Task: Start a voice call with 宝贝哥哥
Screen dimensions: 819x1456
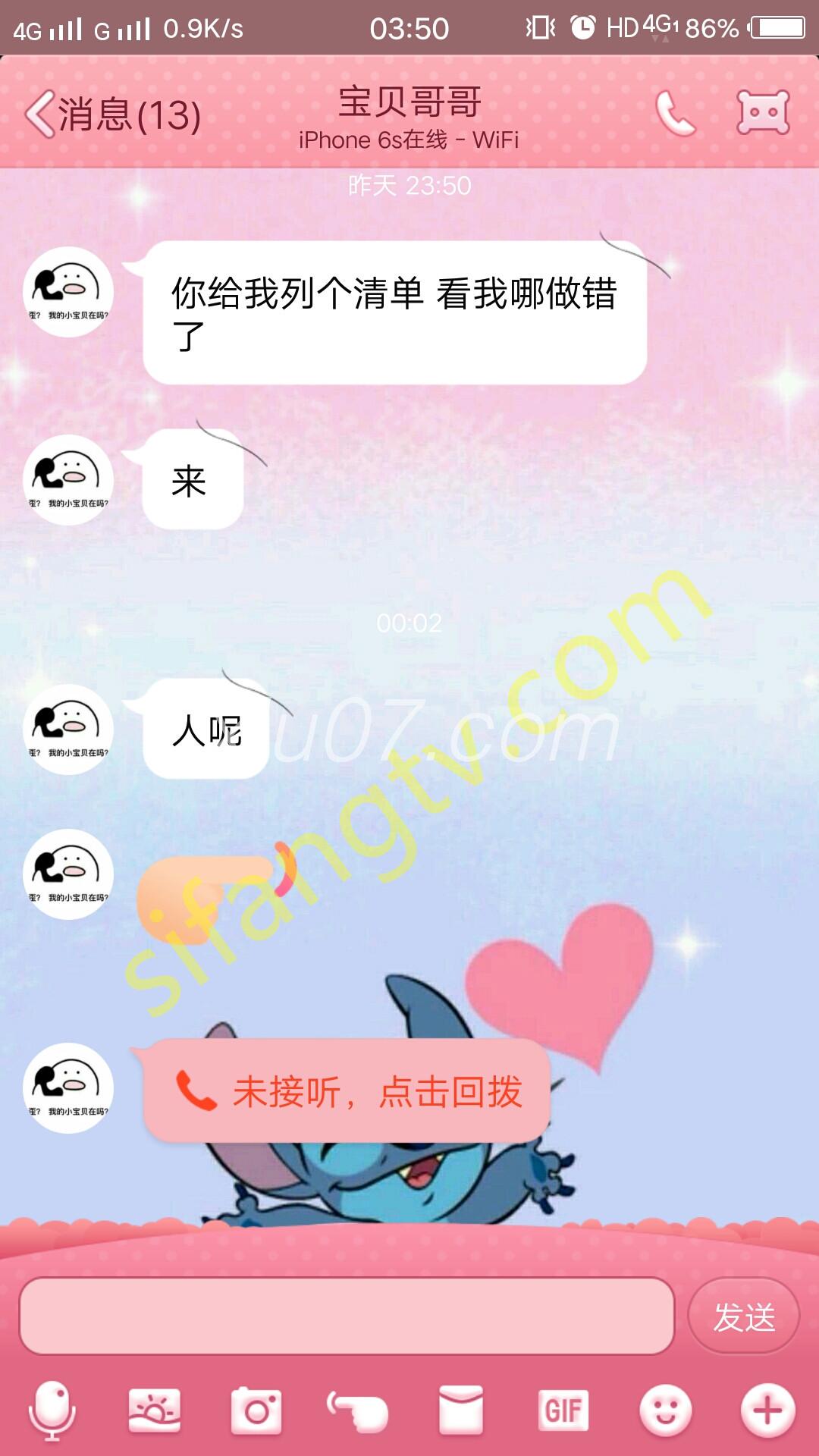Action: 674,114
